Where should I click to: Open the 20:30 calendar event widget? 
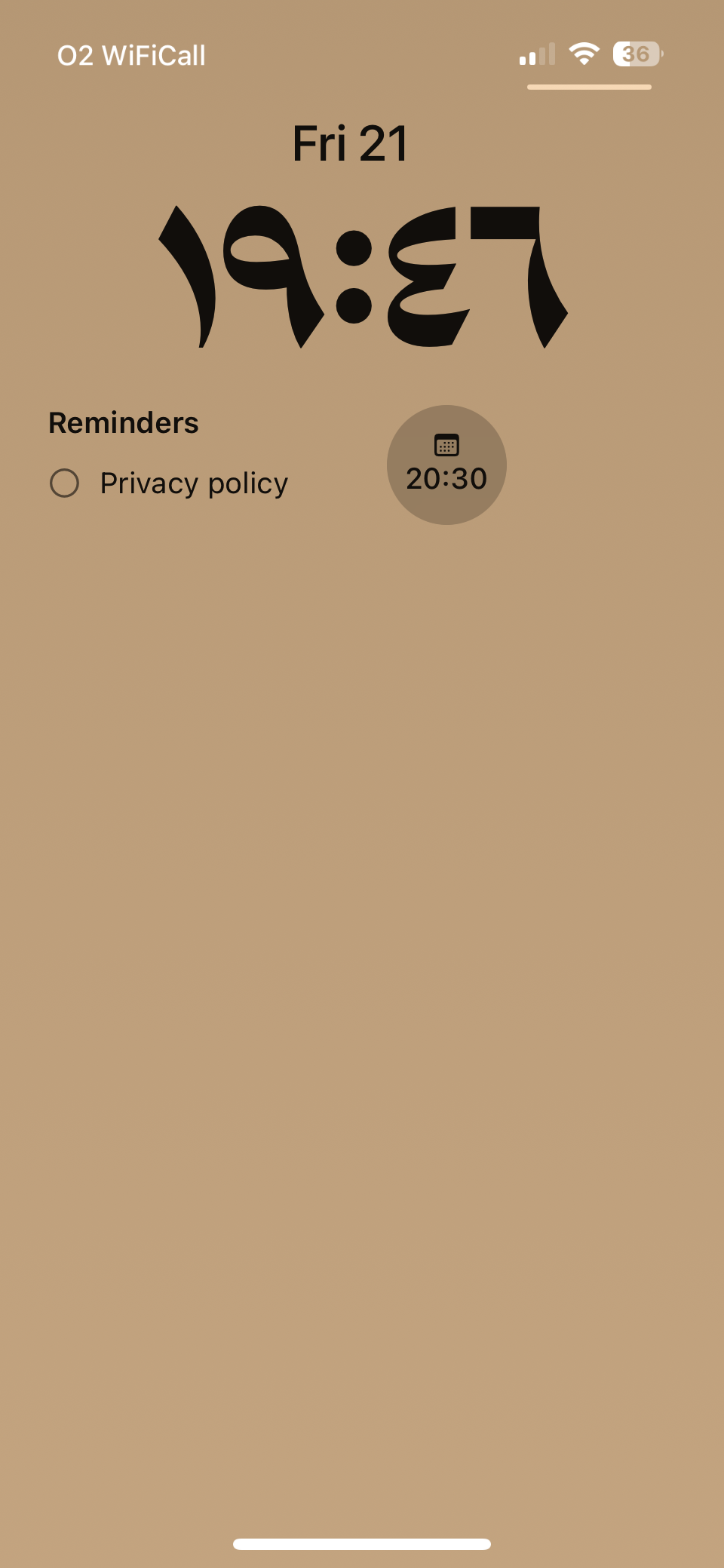(x=446, y=465)
